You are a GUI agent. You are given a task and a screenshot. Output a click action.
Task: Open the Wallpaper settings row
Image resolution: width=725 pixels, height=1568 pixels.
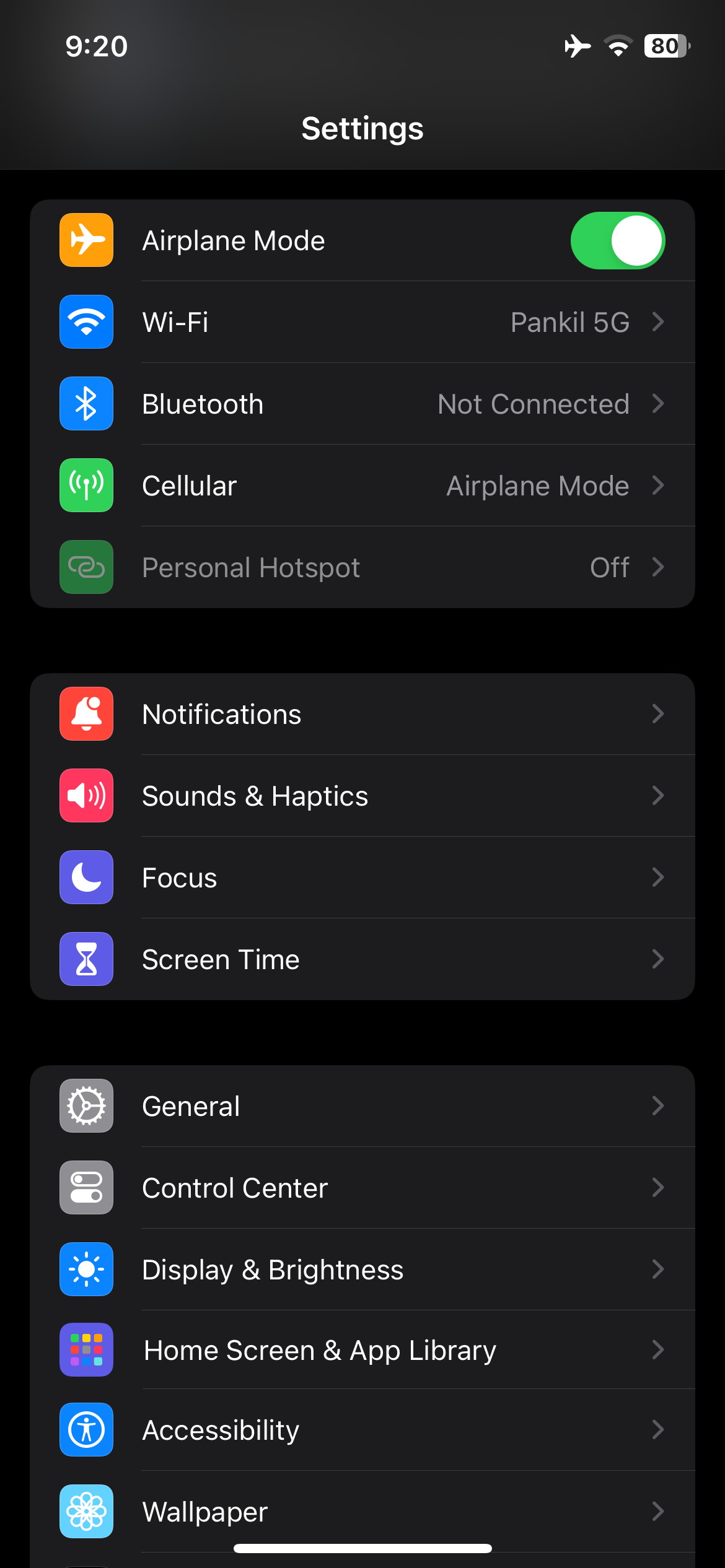[x=362, y=1511]
